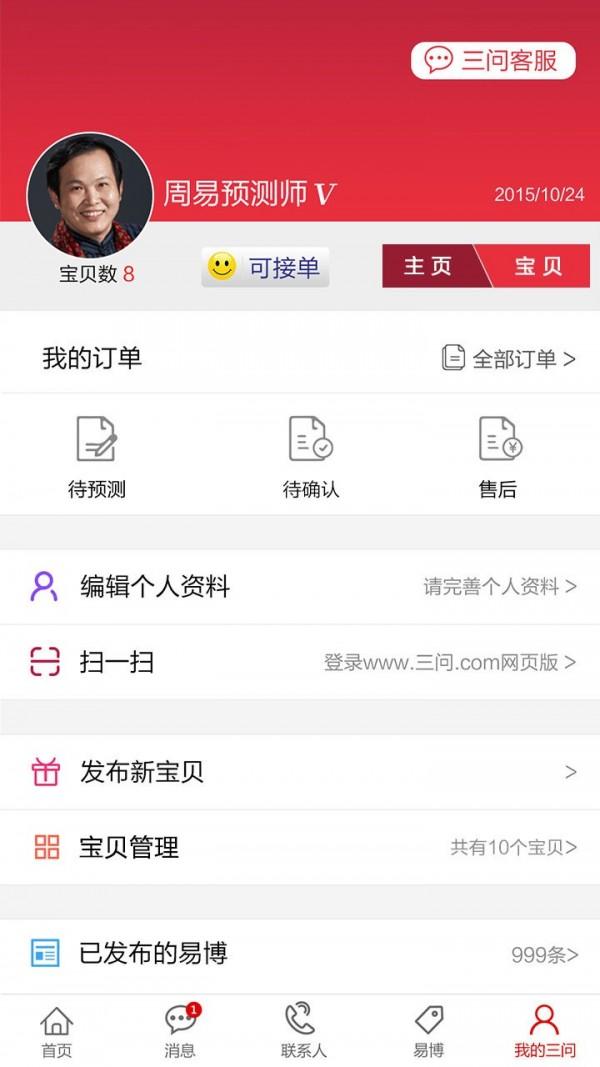Open 编辑个人资料 row

tap(300, 587)
